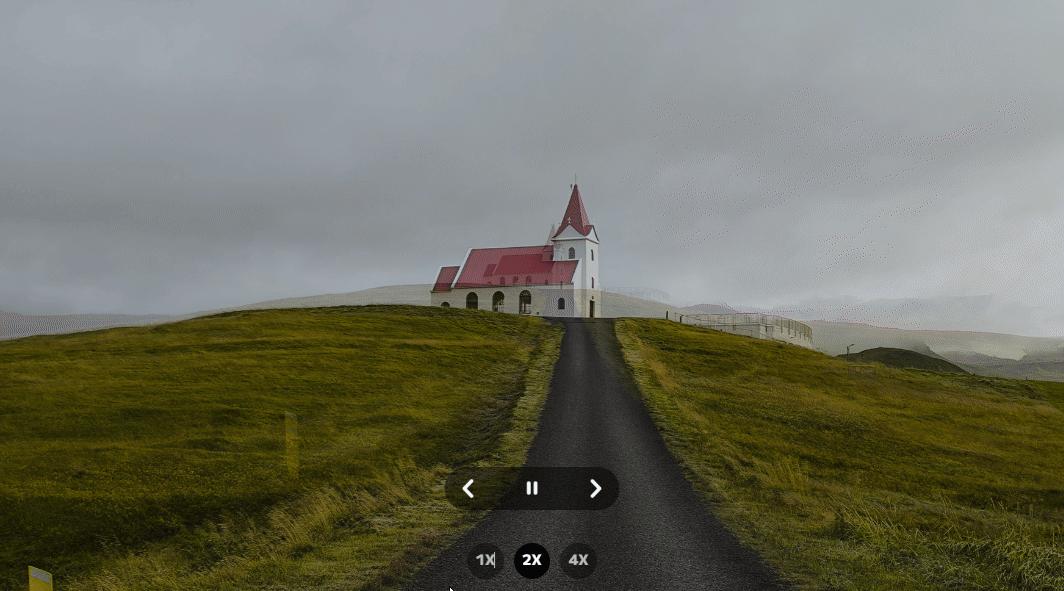Switch speed to 4X
This screenshot has width=1064, height=591.
coord(578,560)
